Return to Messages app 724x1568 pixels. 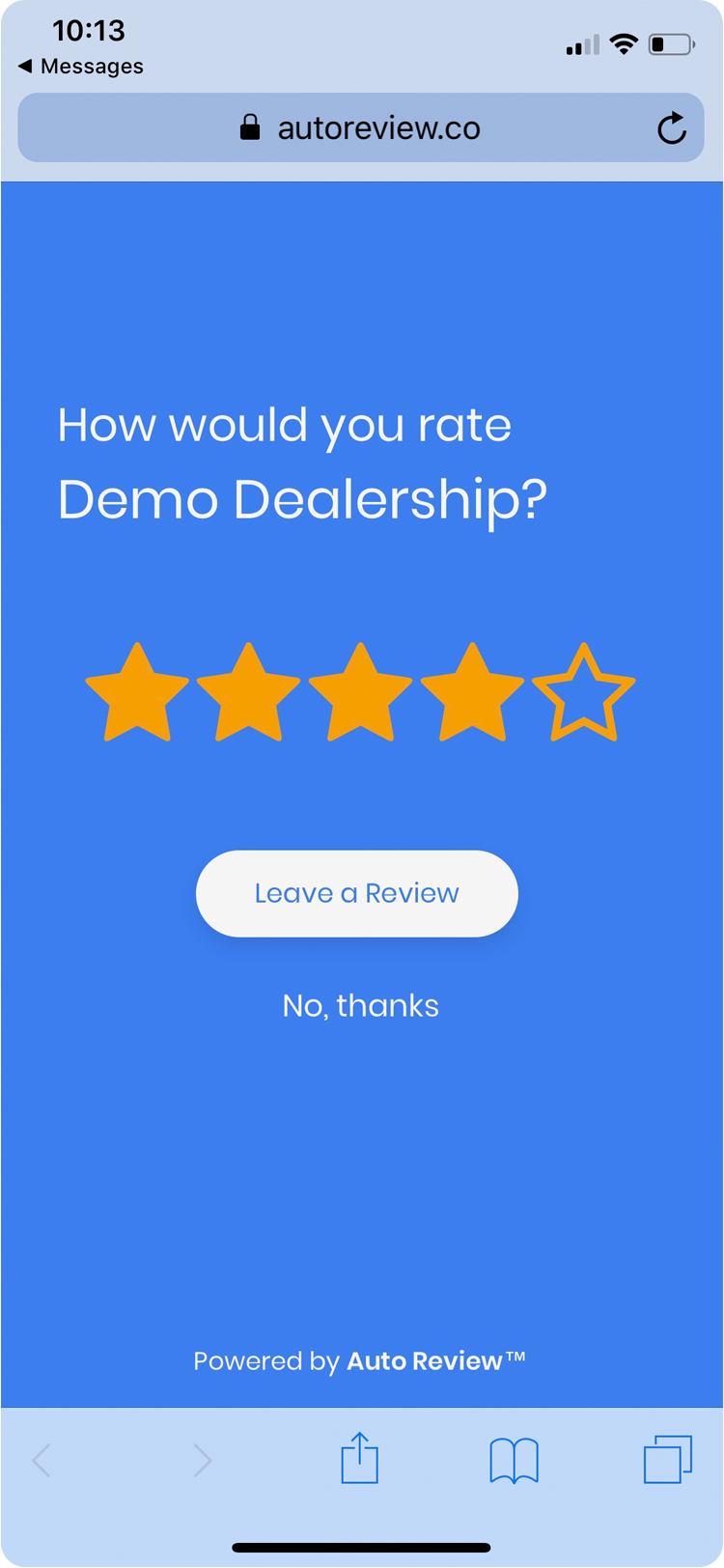point(81,67)
